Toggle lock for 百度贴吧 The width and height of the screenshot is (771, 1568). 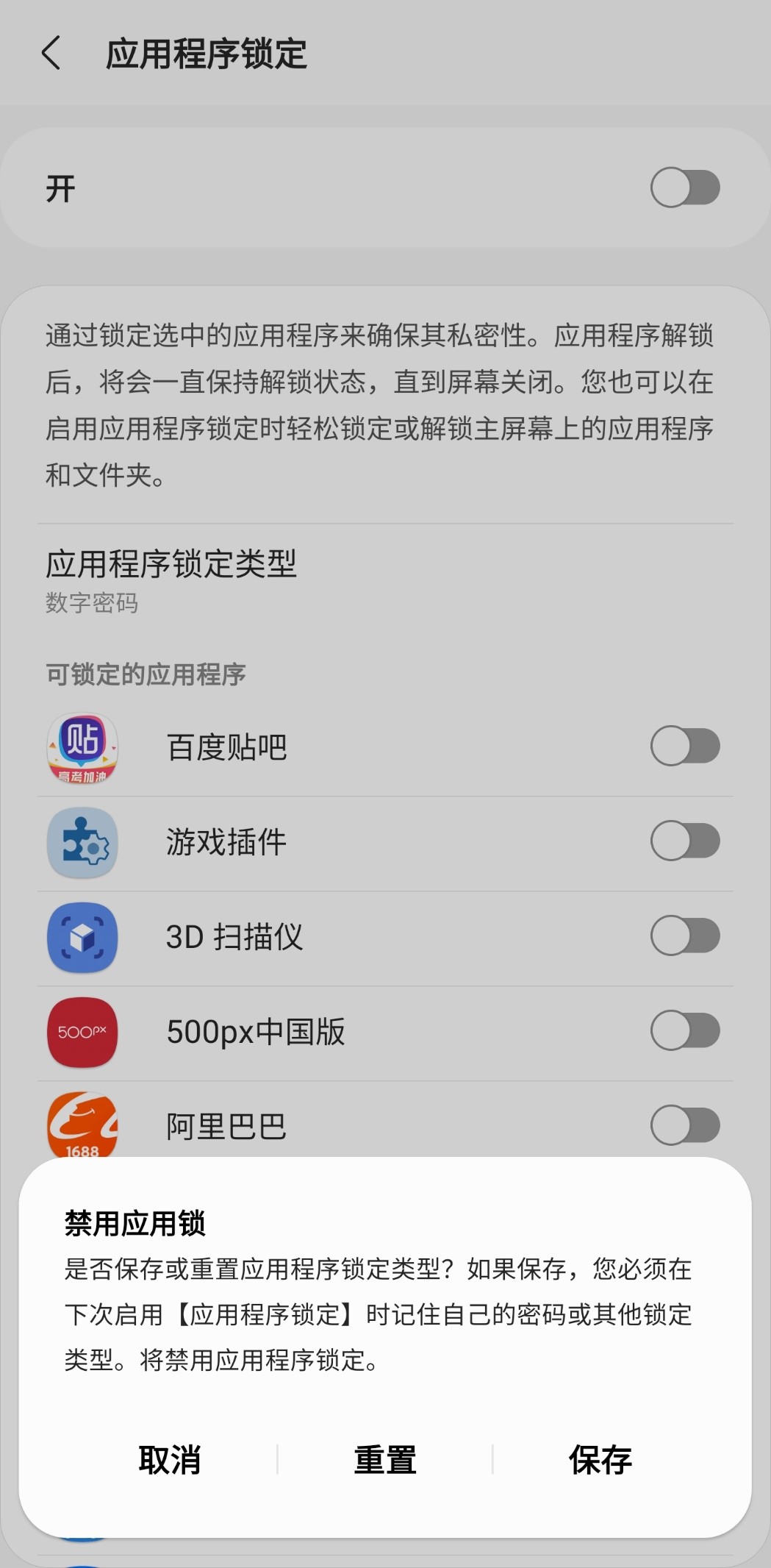tap(684, 746)
